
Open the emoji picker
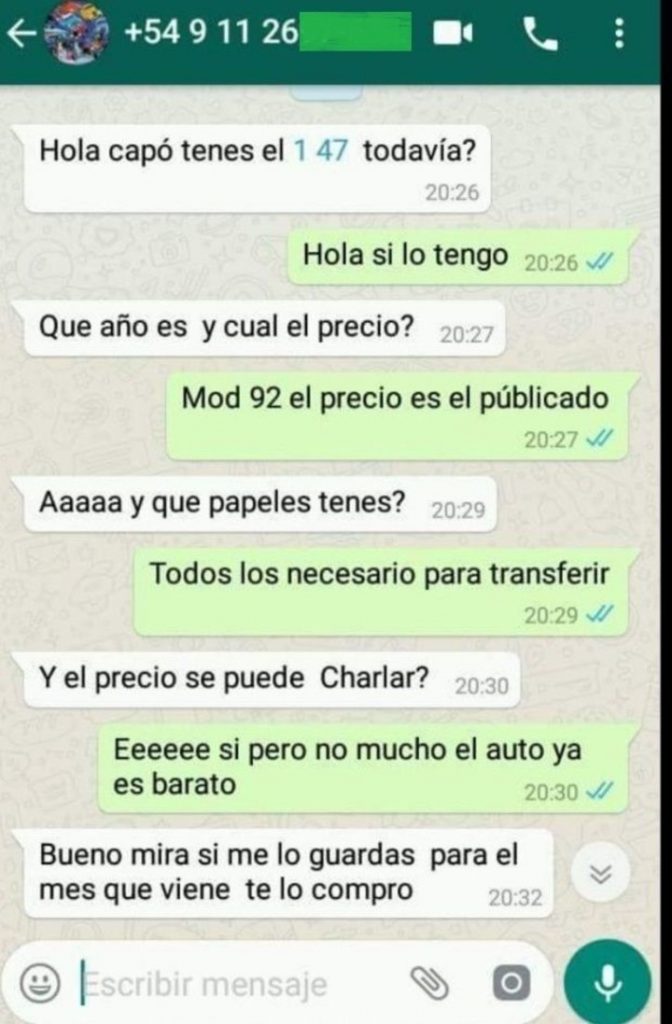40,984
